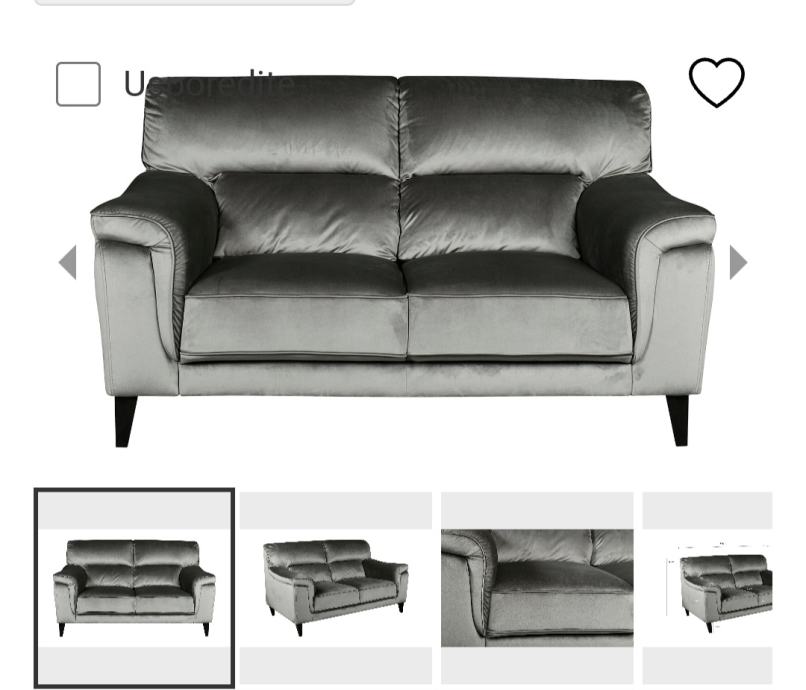Select the front view sofa thumbnail

(x=134, y=588)
